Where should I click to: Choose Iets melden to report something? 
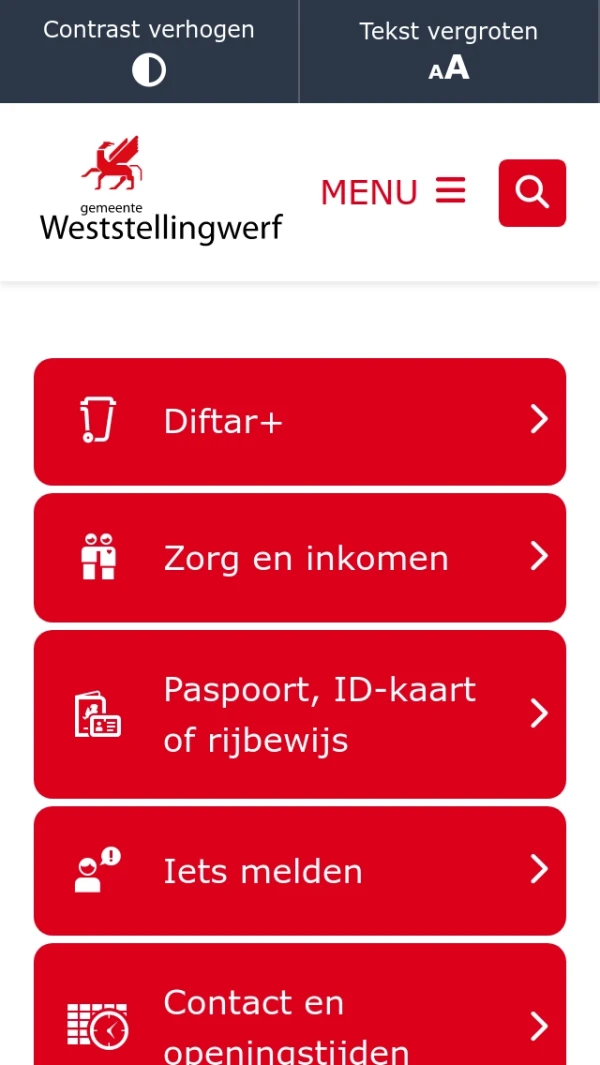click(300, 870)
